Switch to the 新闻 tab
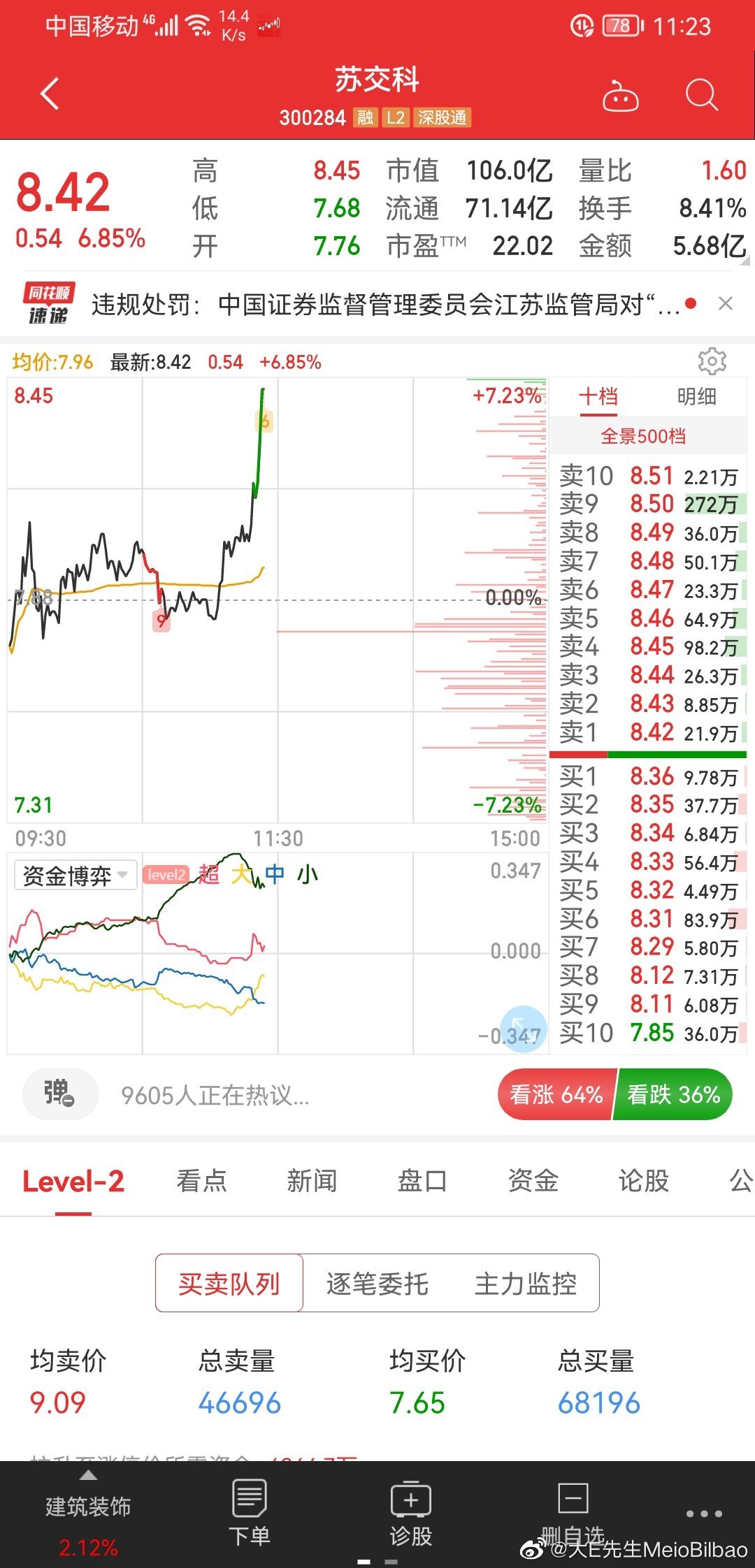This screenshot has width=755, height=1568. tap(312, 1181)
